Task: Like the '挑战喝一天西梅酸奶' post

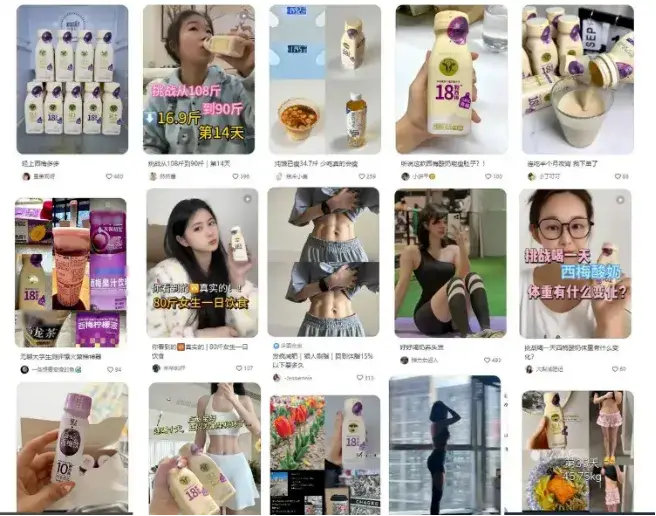Action: (611, 368)
